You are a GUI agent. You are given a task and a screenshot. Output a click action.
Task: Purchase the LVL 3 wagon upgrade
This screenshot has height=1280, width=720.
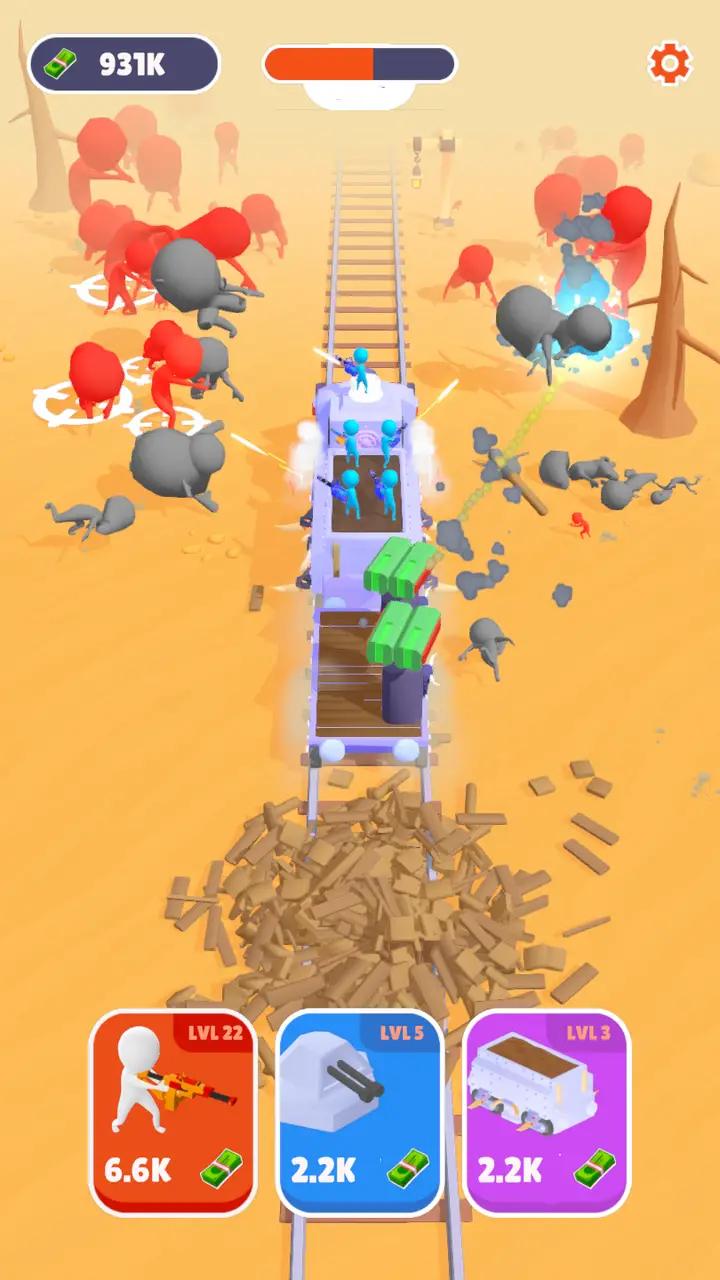pyautogui.click(x=546, y=1112)
